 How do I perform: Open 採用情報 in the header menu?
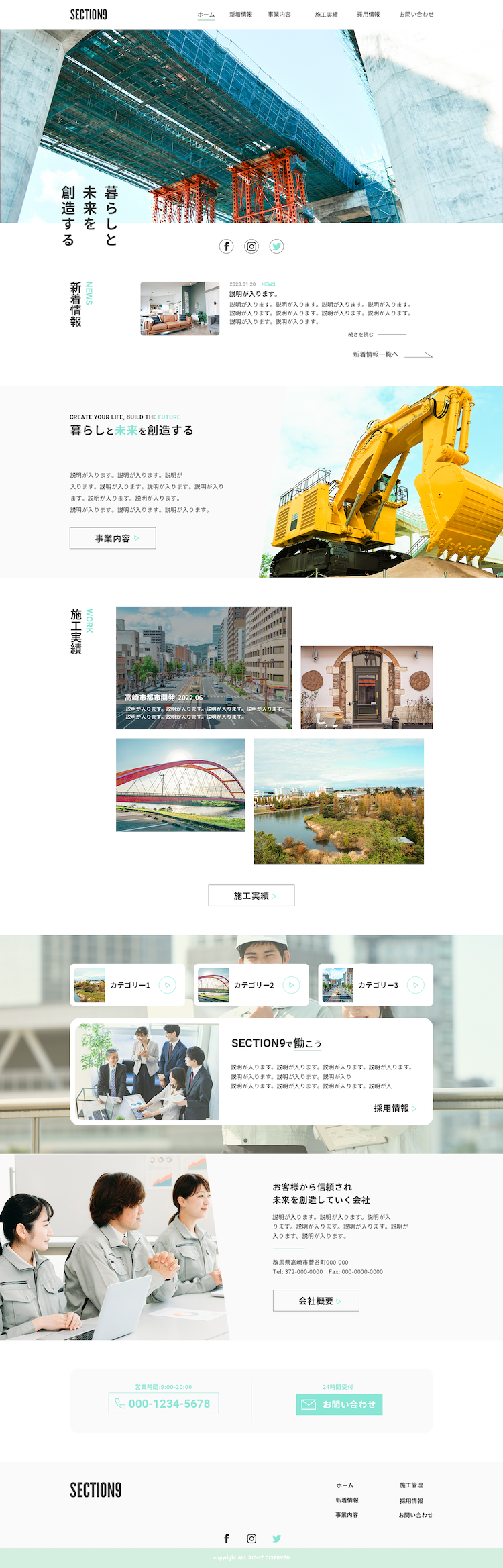pos(368,15)
